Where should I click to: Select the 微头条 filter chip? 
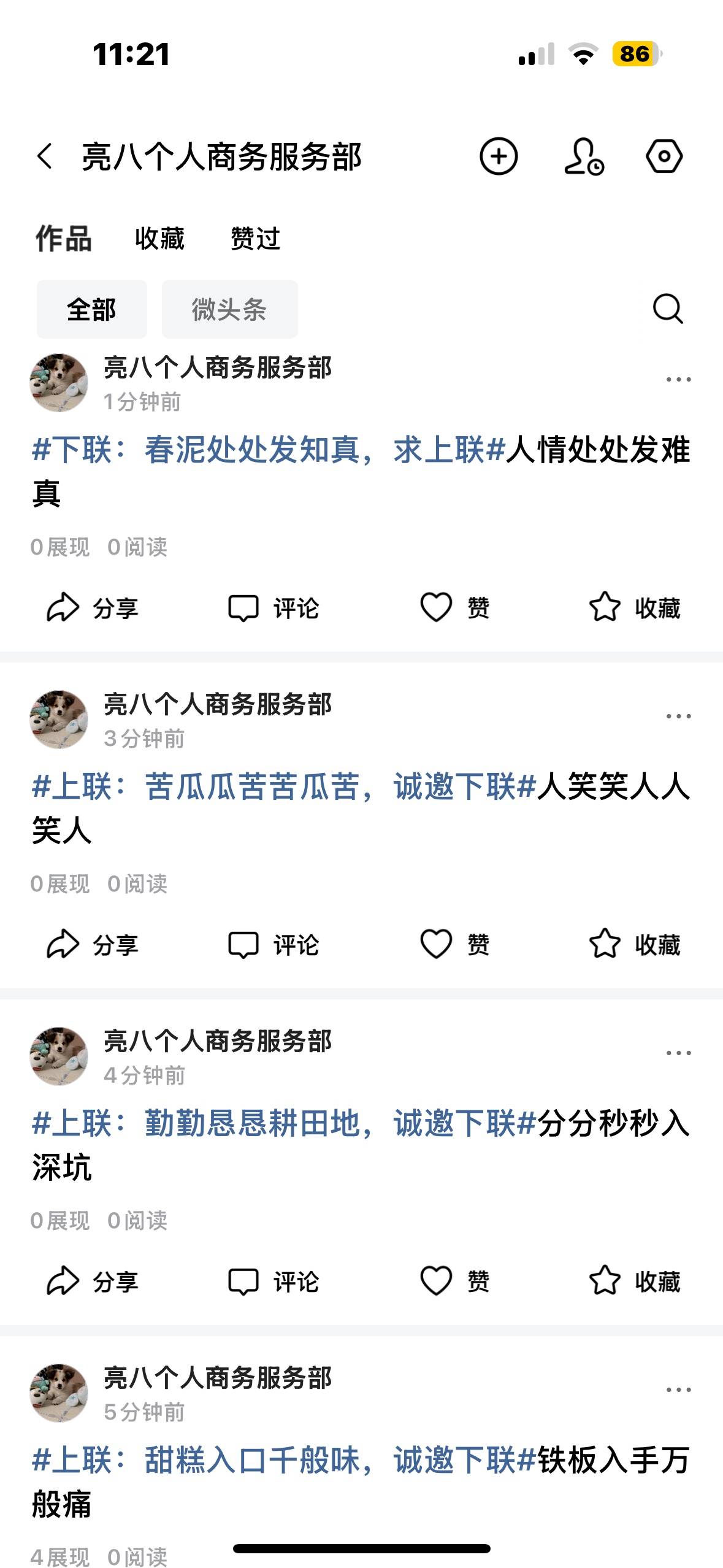[x=229, y=309]
